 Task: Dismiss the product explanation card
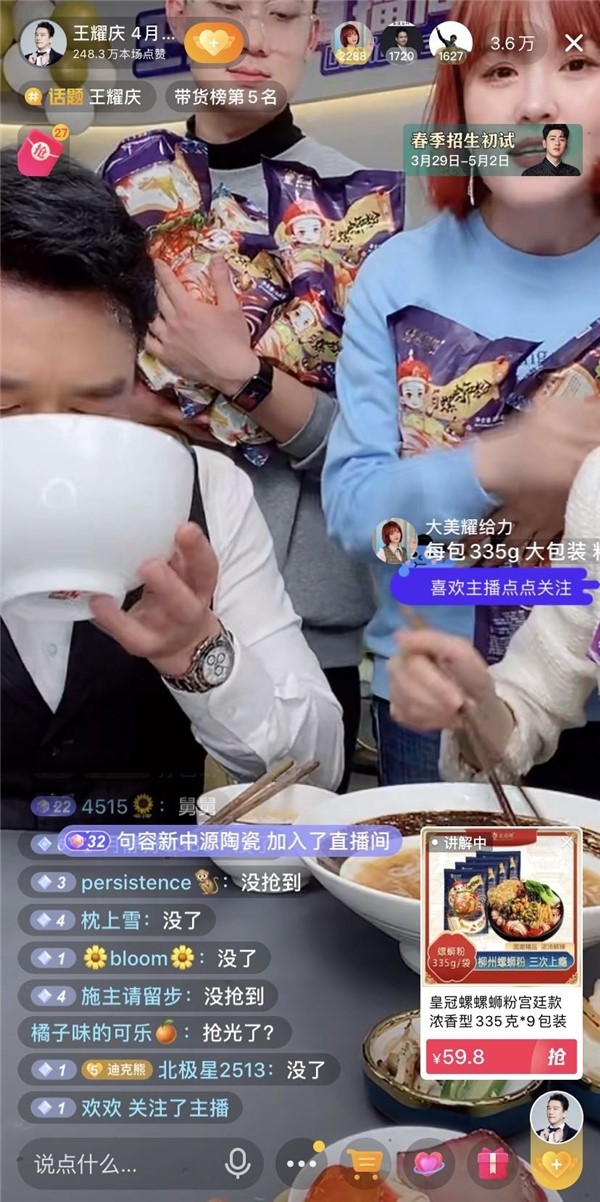point(568,842)
